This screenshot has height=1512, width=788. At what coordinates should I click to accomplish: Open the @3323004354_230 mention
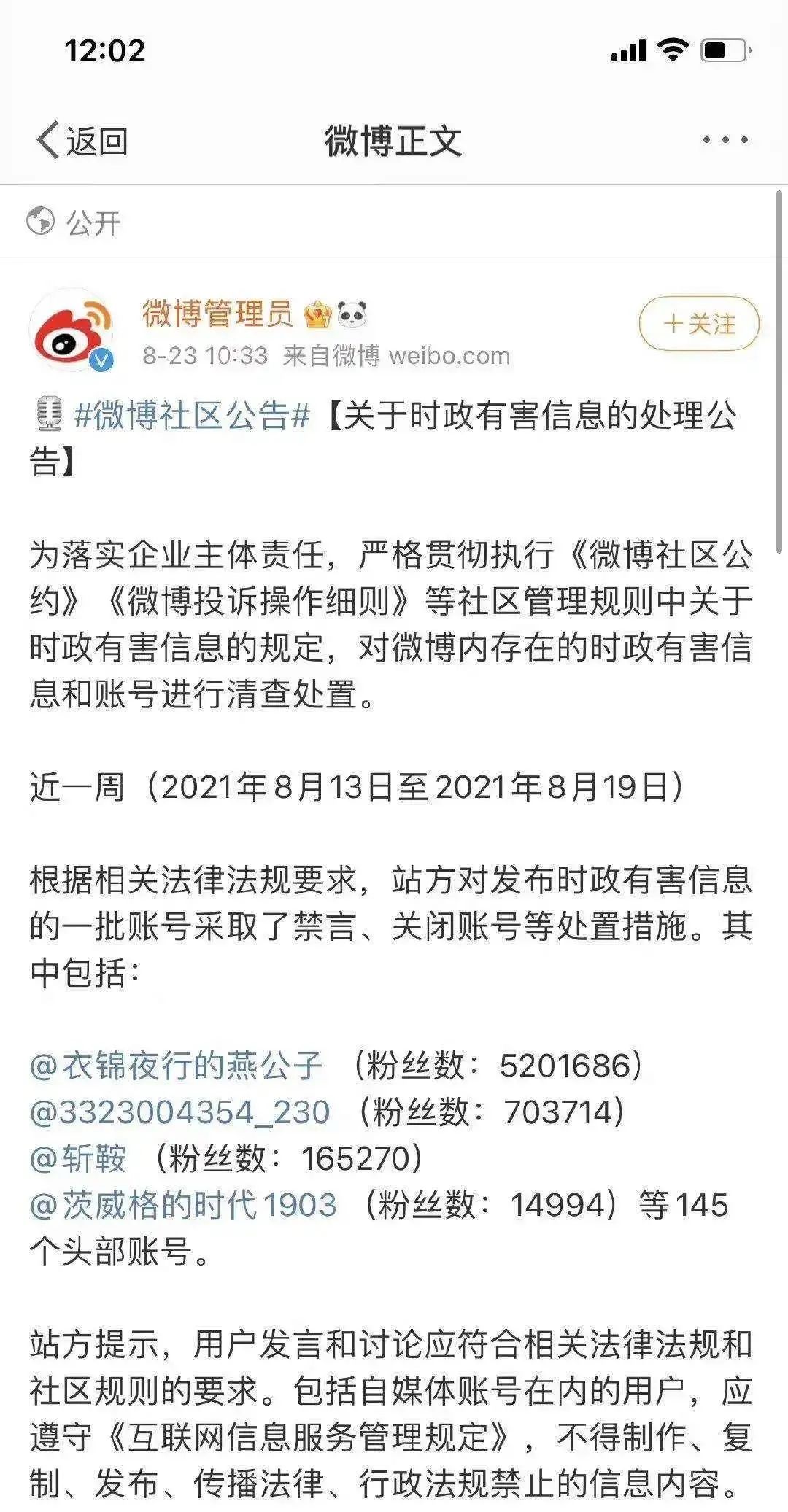click(x=180, y=1112)
